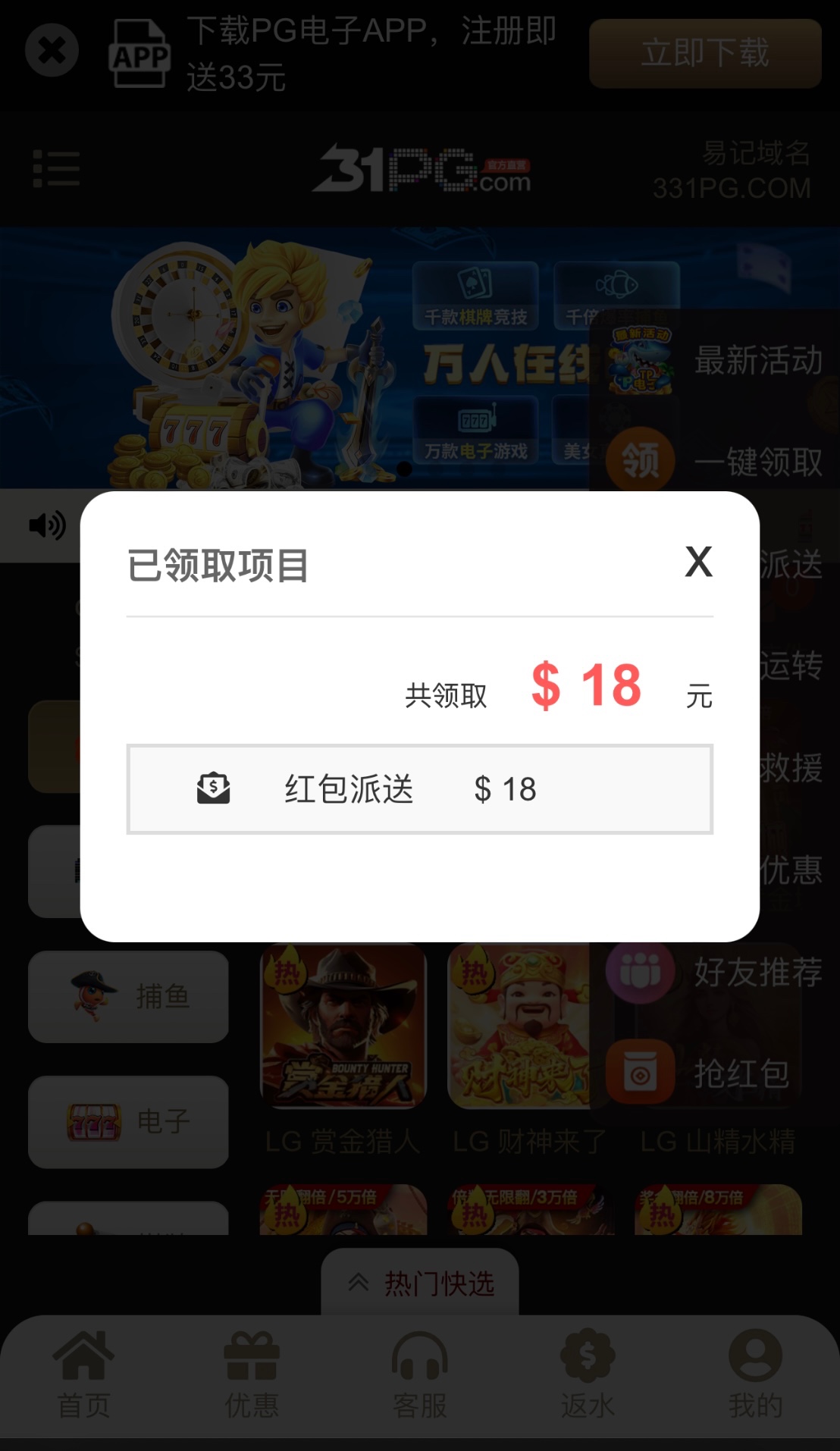Select the 捕鱼 game category

[x=128, y=996]
